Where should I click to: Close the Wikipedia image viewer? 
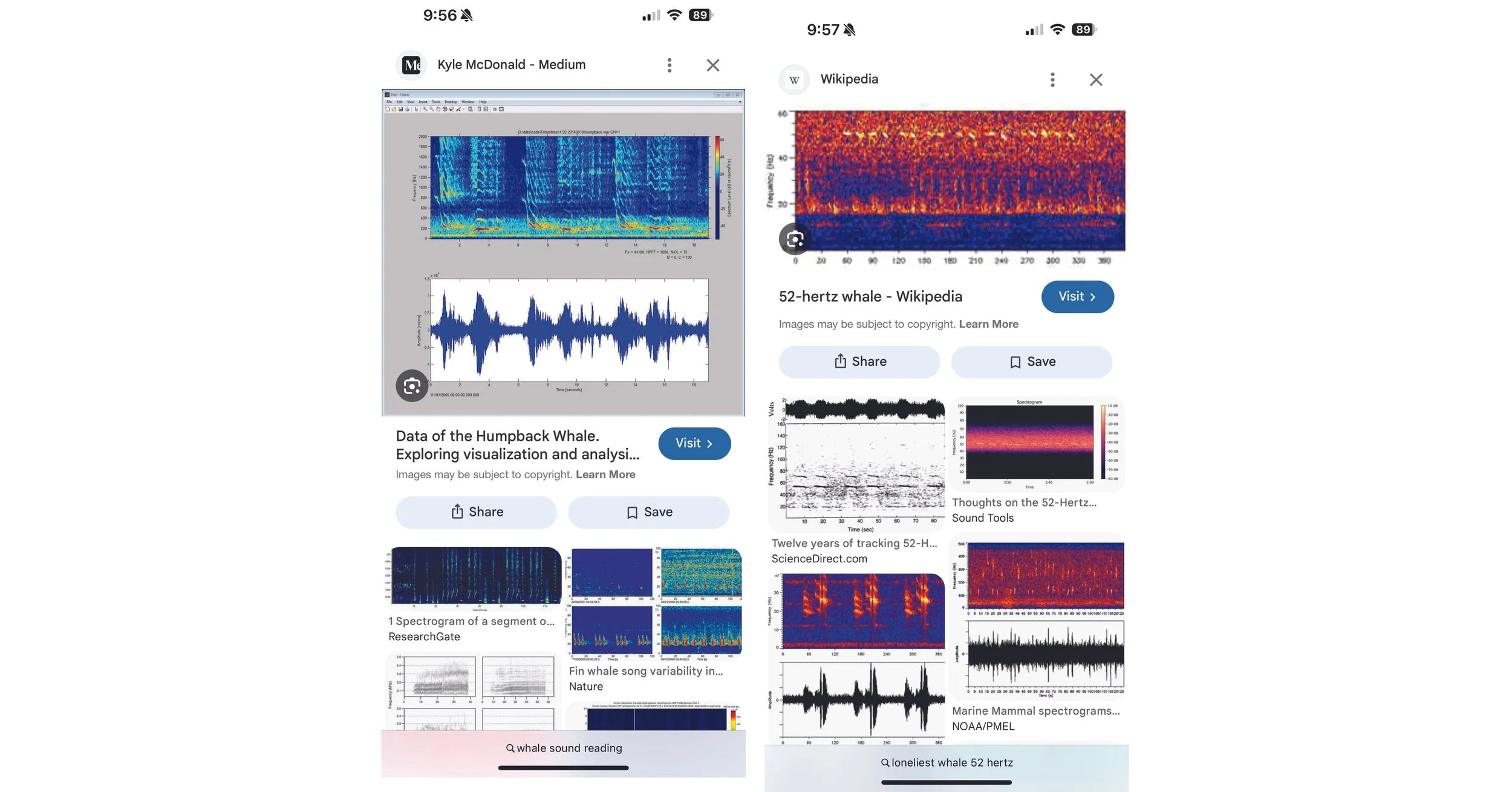(x=1095, y=80)
